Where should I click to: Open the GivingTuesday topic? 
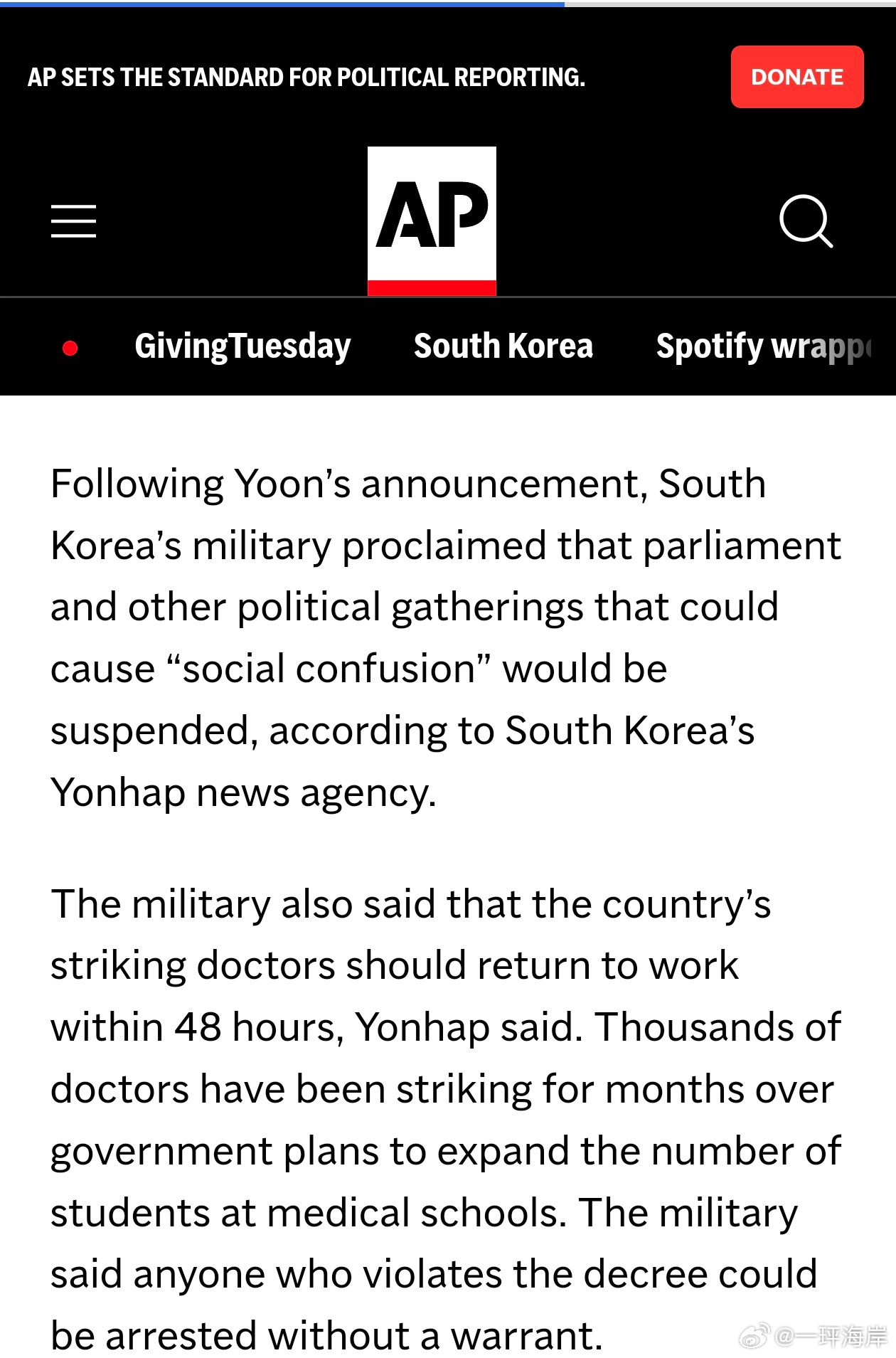(242, 346)
